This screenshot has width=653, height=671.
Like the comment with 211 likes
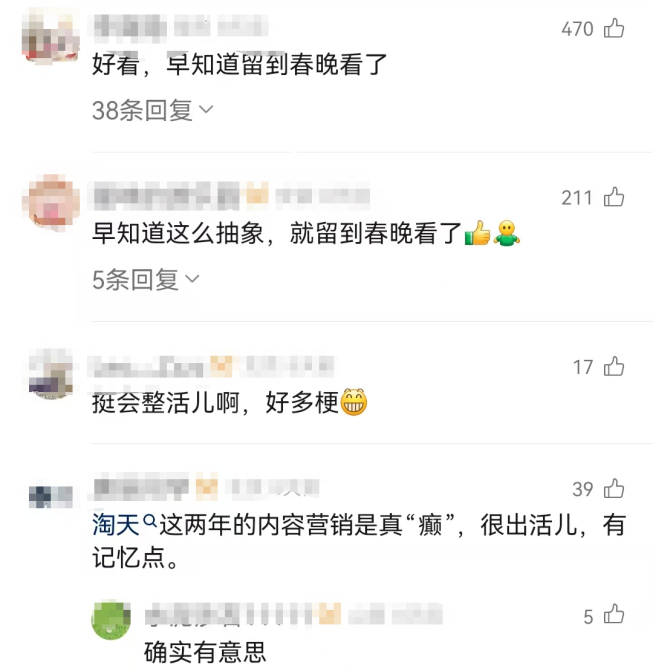613,198
